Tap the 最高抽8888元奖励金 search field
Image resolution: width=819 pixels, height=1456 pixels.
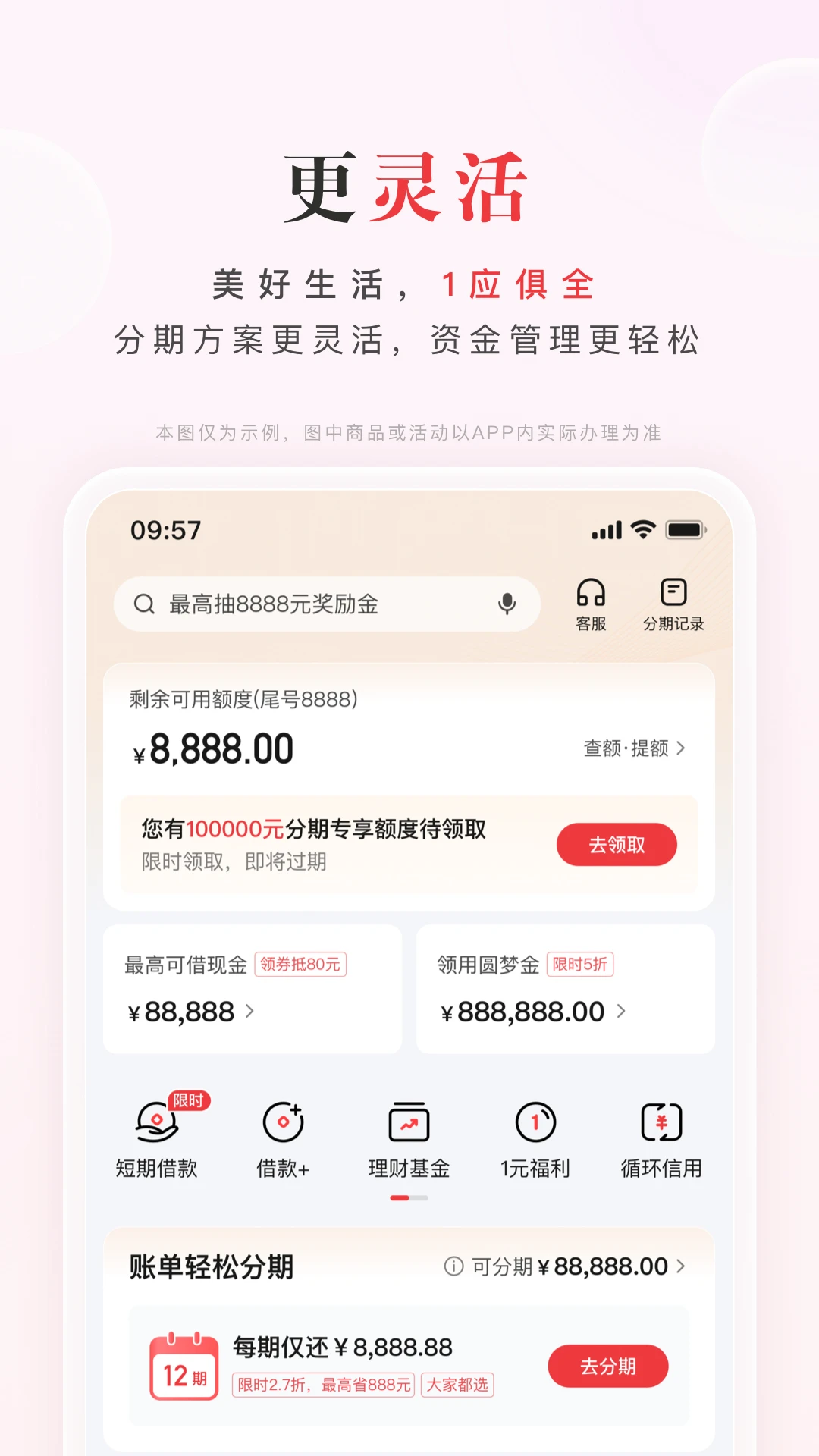318,604
